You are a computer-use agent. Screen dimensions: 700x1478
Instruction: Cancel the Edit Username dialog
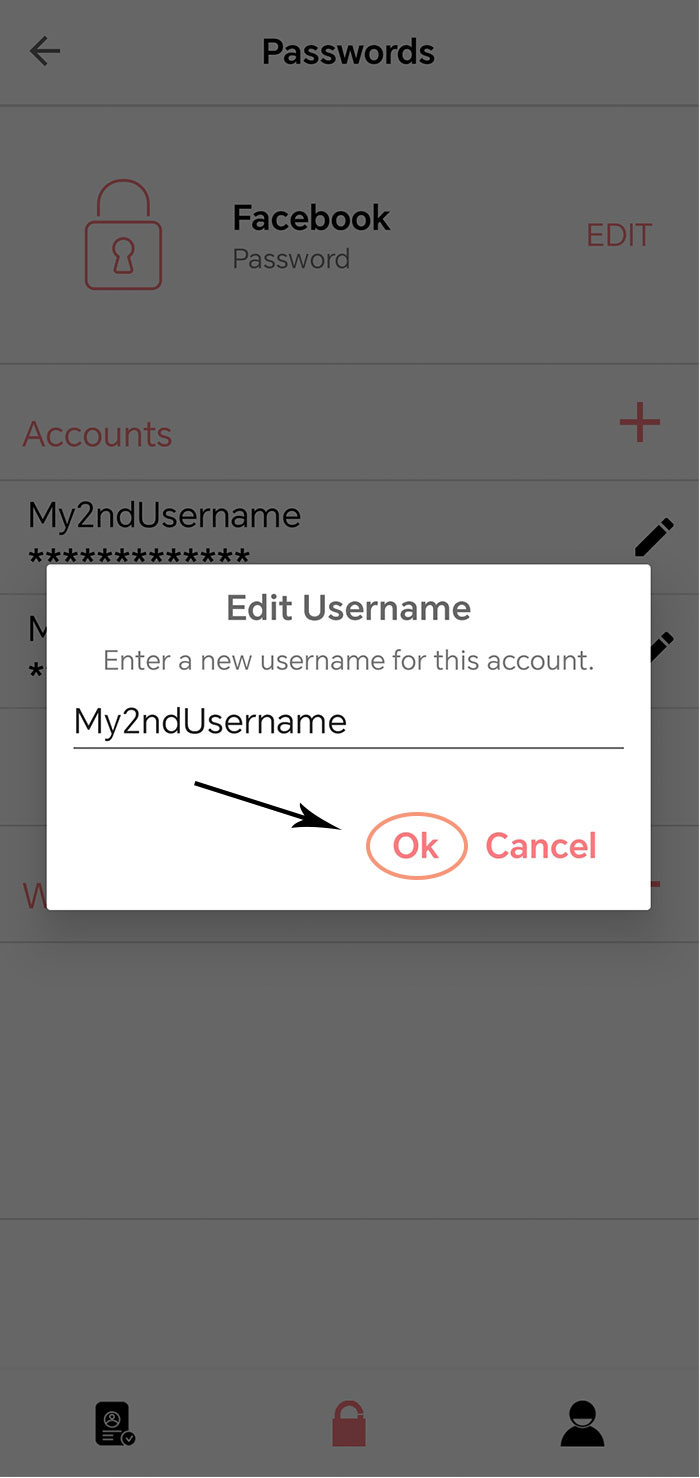(x=541, y=846)
